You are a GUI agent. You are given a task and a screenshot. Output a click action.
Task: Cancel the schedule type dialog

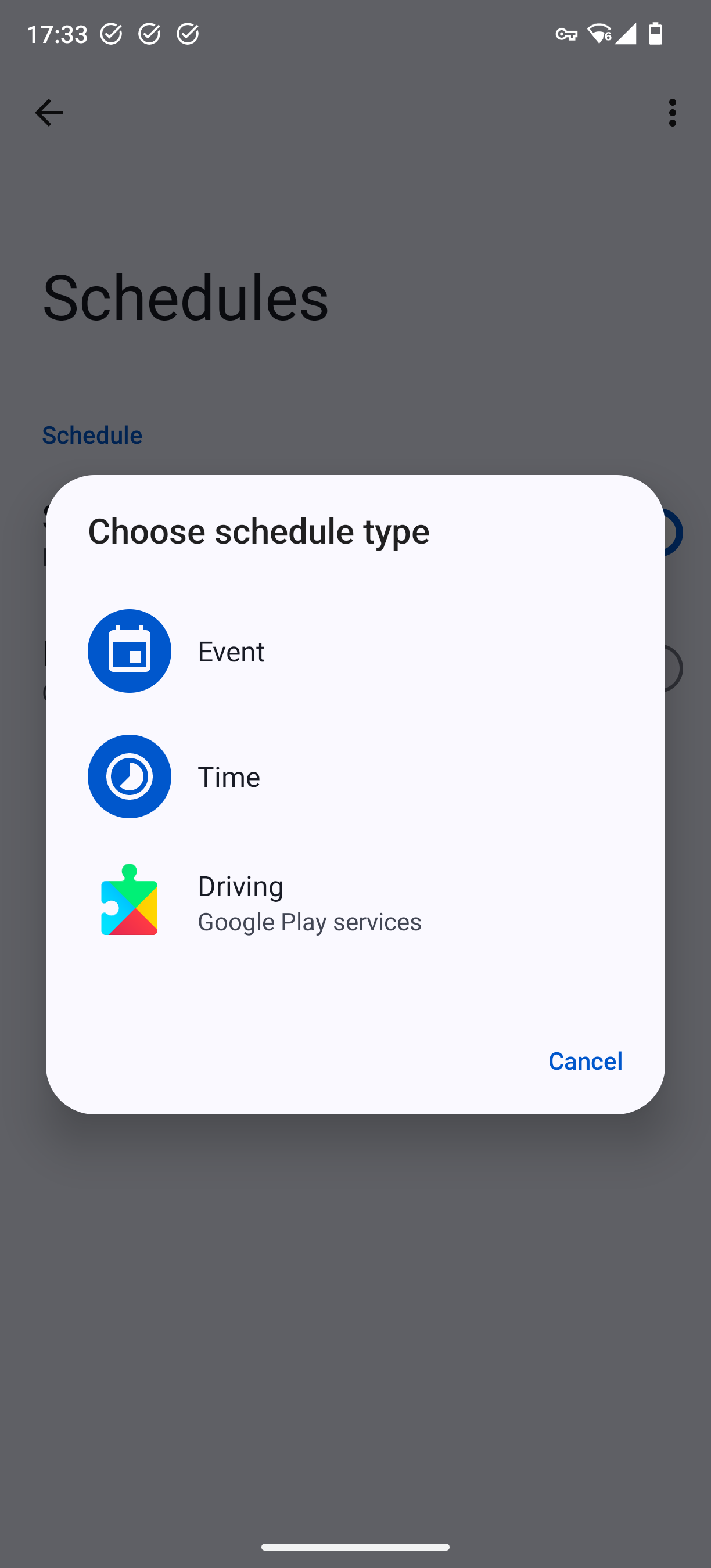point(585,1061)
